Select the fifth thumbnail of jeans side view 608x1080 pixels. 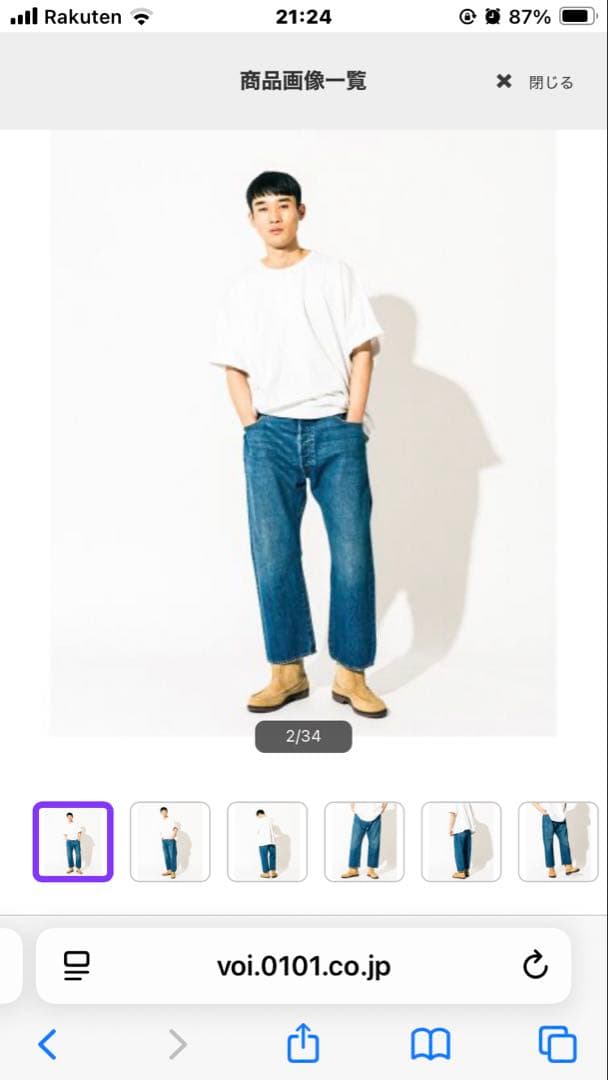pos(461,842)
